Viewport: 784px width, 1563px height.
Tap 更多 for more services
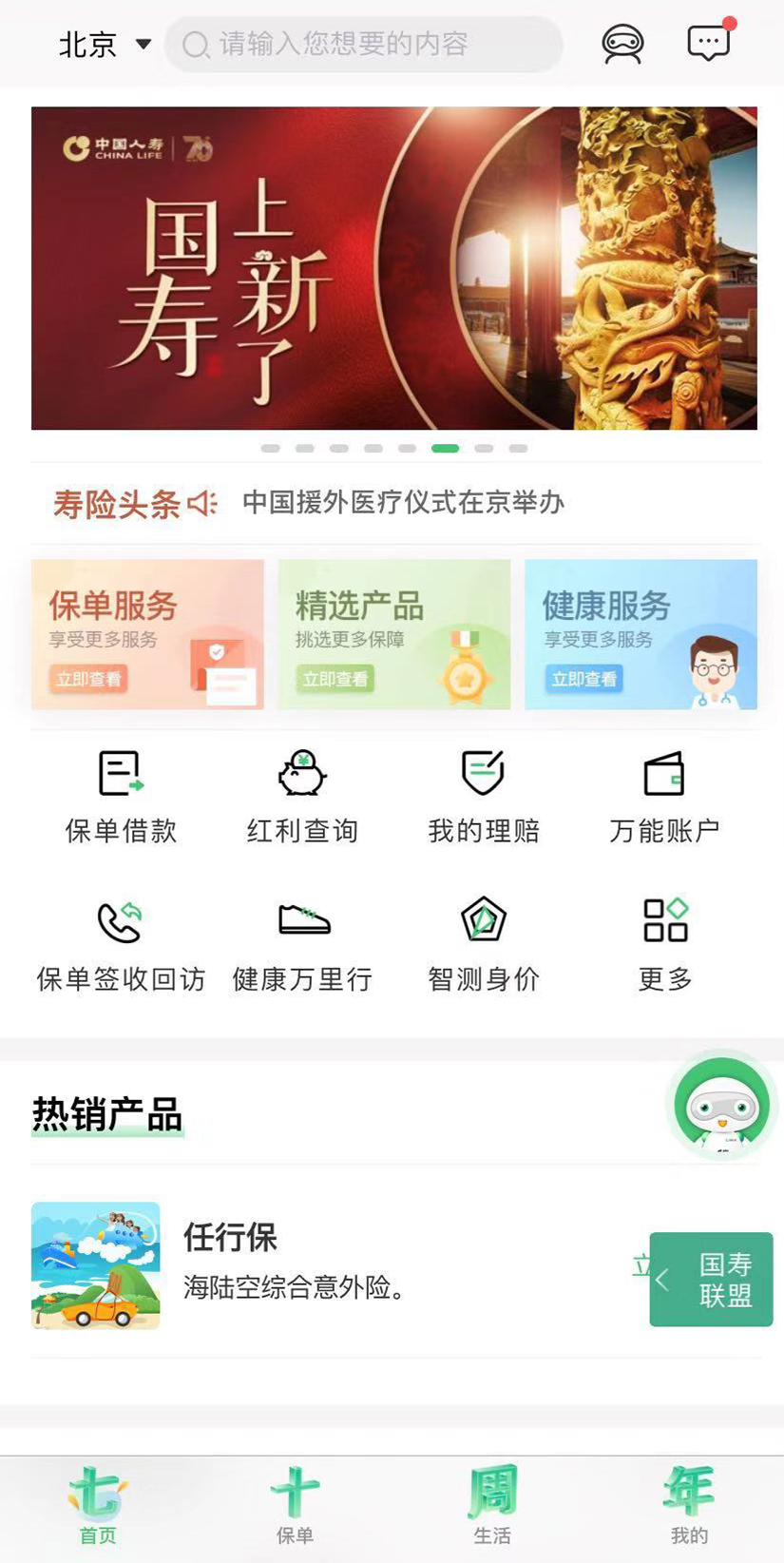point(664,945)
